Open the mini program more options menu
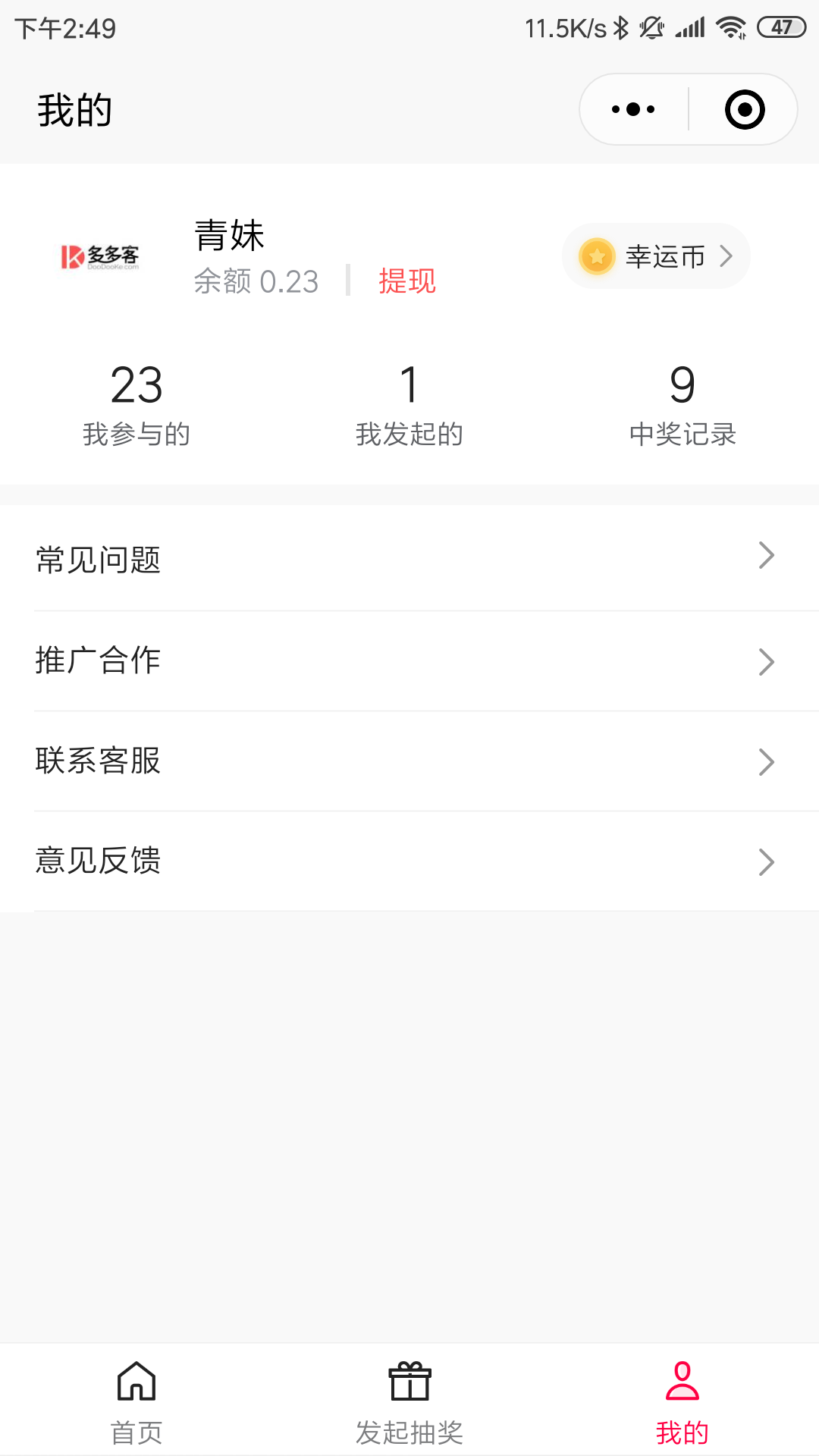 point(633,109)
